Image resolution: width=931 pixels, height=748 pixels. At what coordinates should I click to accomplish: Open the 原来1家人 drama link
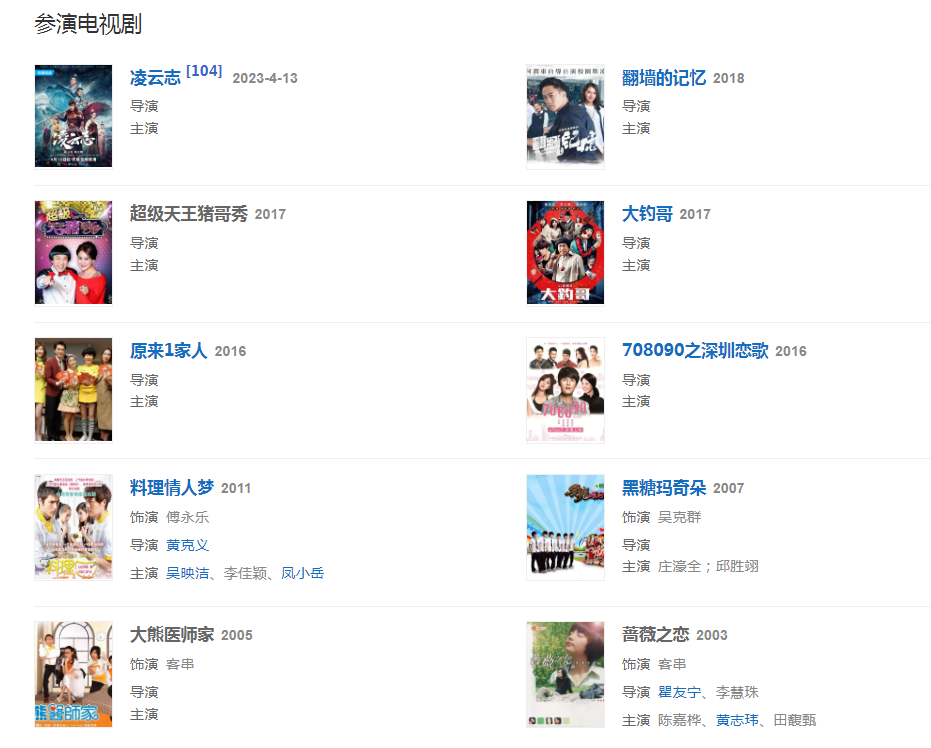(x=168, y=351)
